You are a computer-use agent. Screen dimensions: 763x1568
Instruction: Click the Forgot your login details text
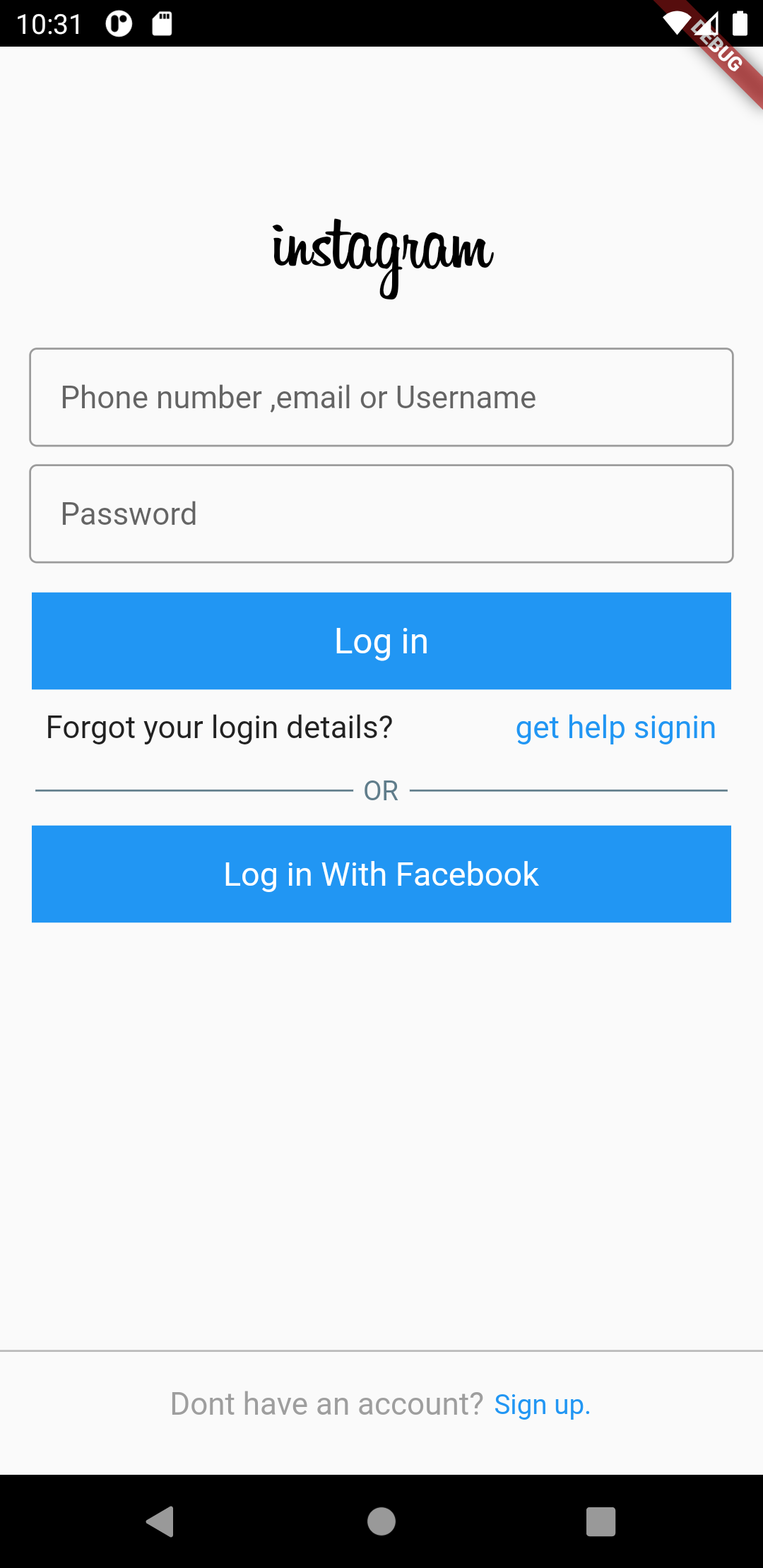pos(220,727)
